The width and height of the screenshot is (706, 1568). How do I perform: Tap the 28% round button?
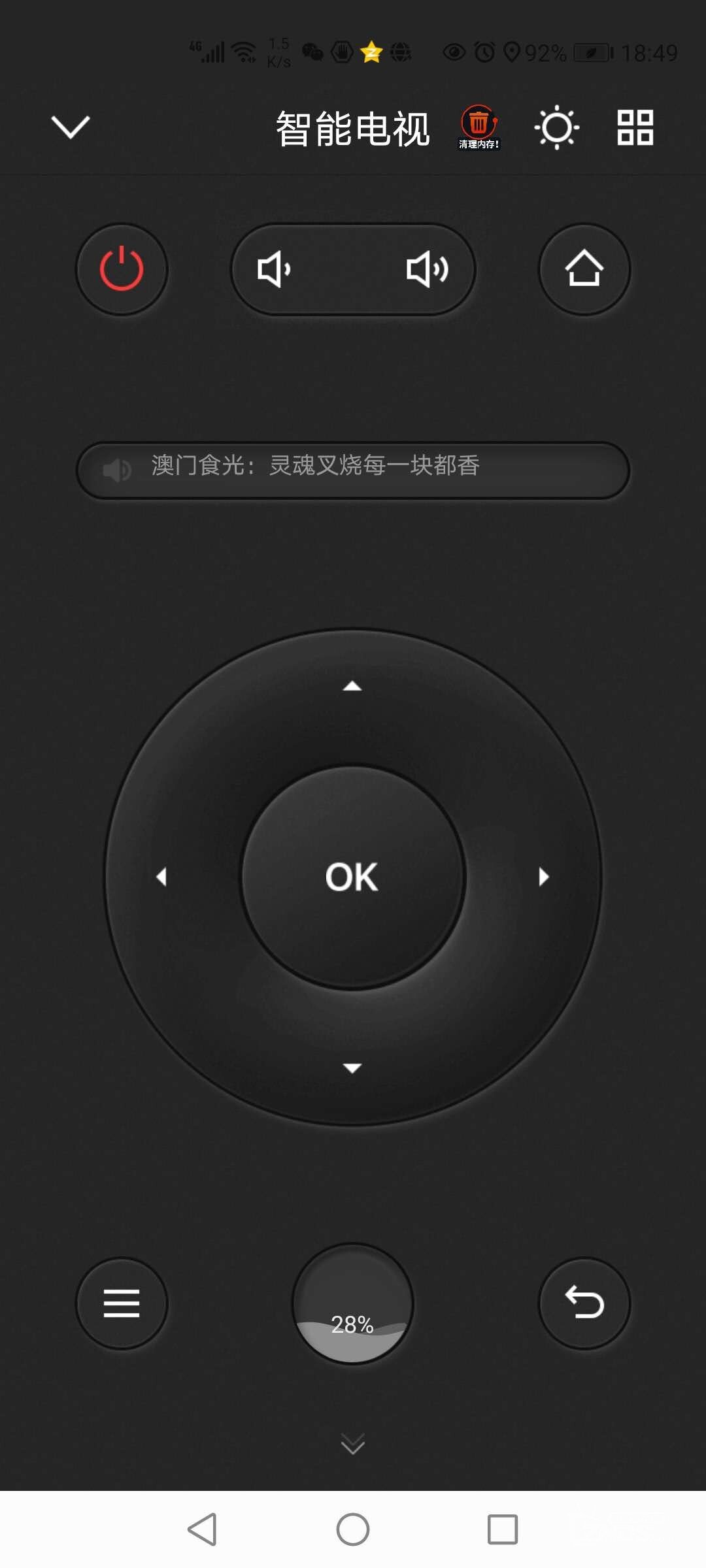click(352, 1303)
